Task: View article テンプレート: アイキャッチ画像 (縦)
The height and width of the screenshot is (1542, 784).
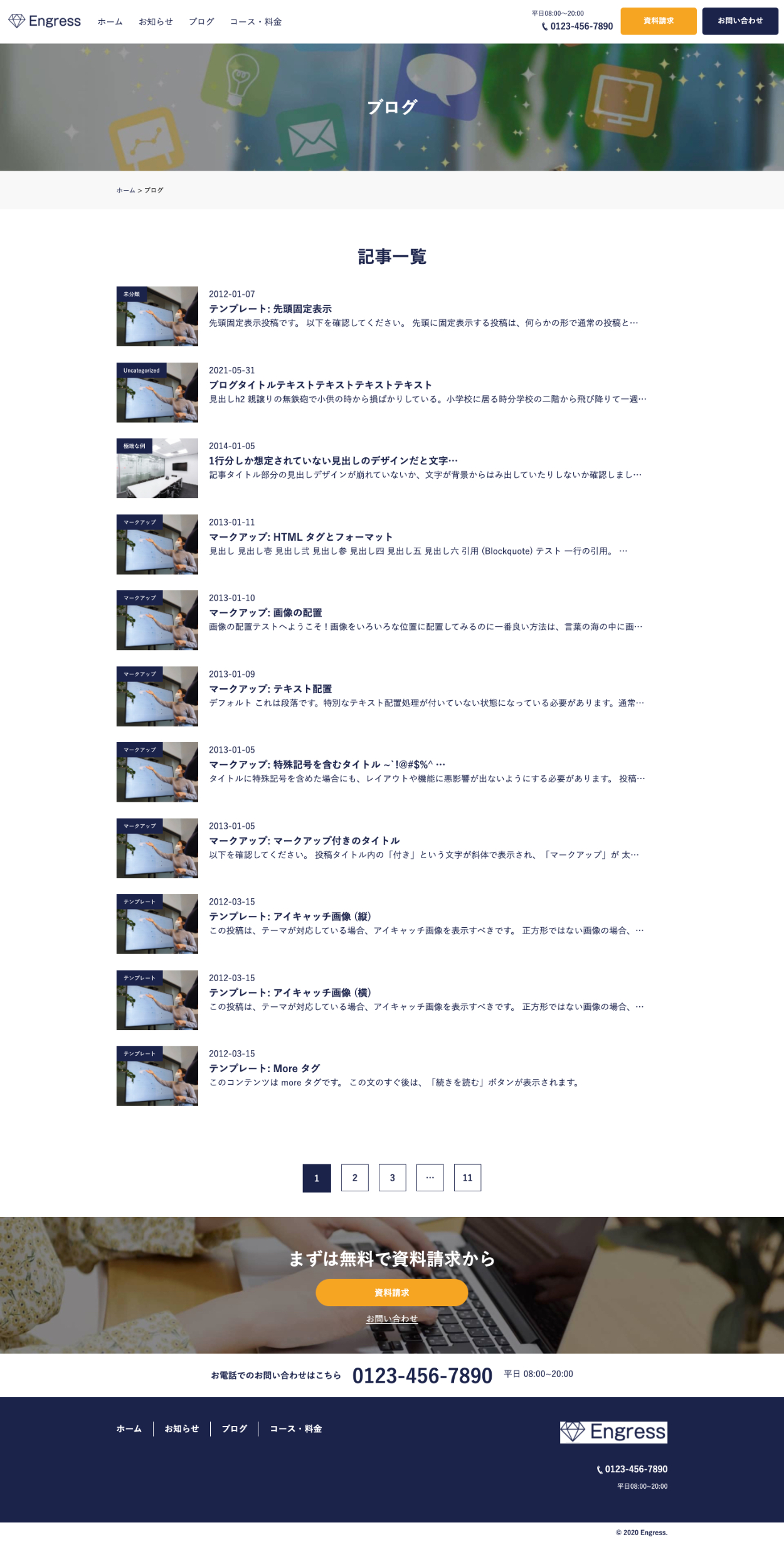Action: pos(290,916)
